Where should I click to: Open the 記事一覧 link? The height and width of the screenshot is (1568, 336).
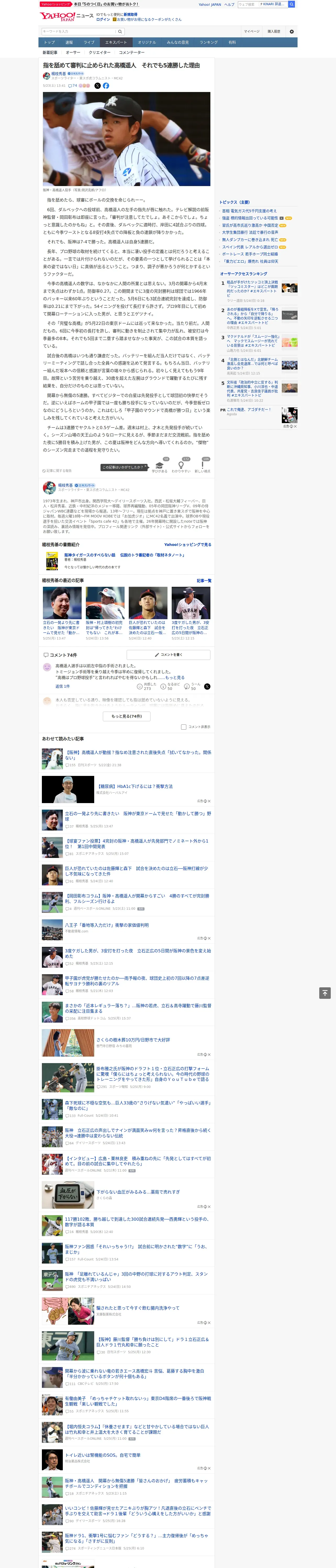[x=204, y=581]
